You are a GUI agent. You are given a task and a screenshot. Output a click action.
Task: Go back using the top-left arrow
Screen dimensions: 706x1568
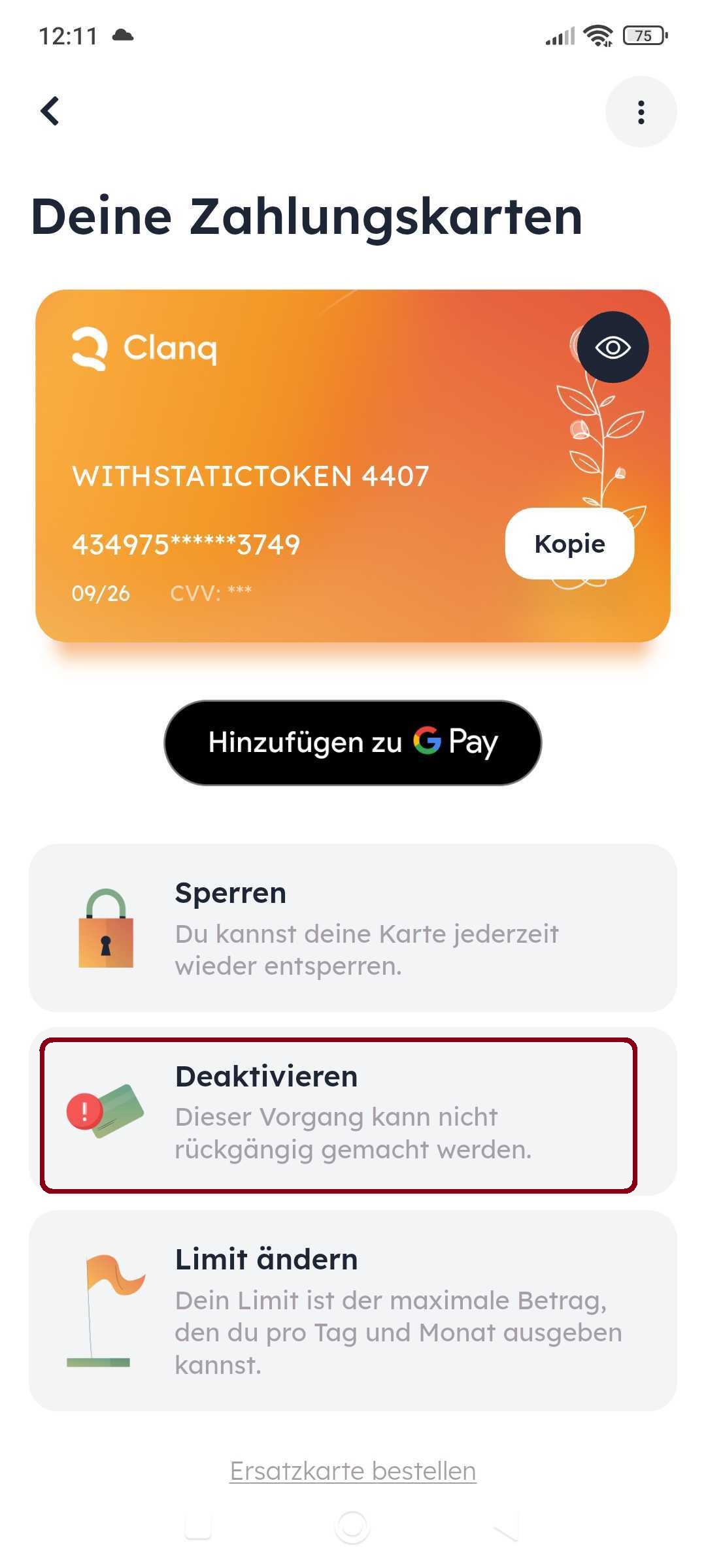coord(50,111)
